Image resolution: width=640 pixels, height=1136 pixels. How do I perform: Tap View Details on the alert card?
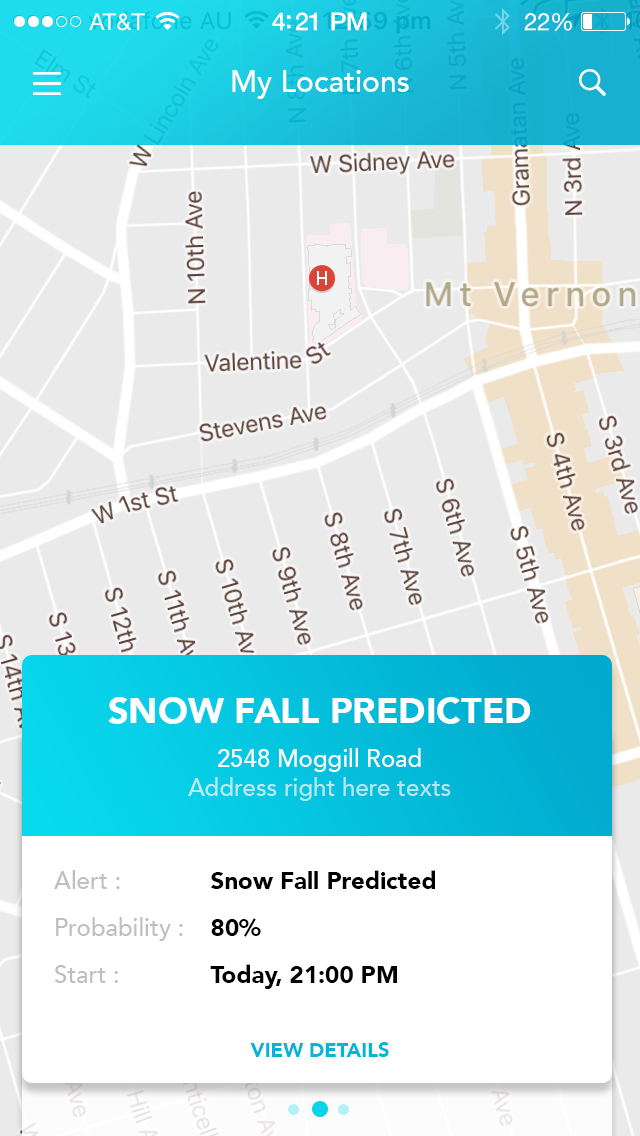click(320, 1050)
